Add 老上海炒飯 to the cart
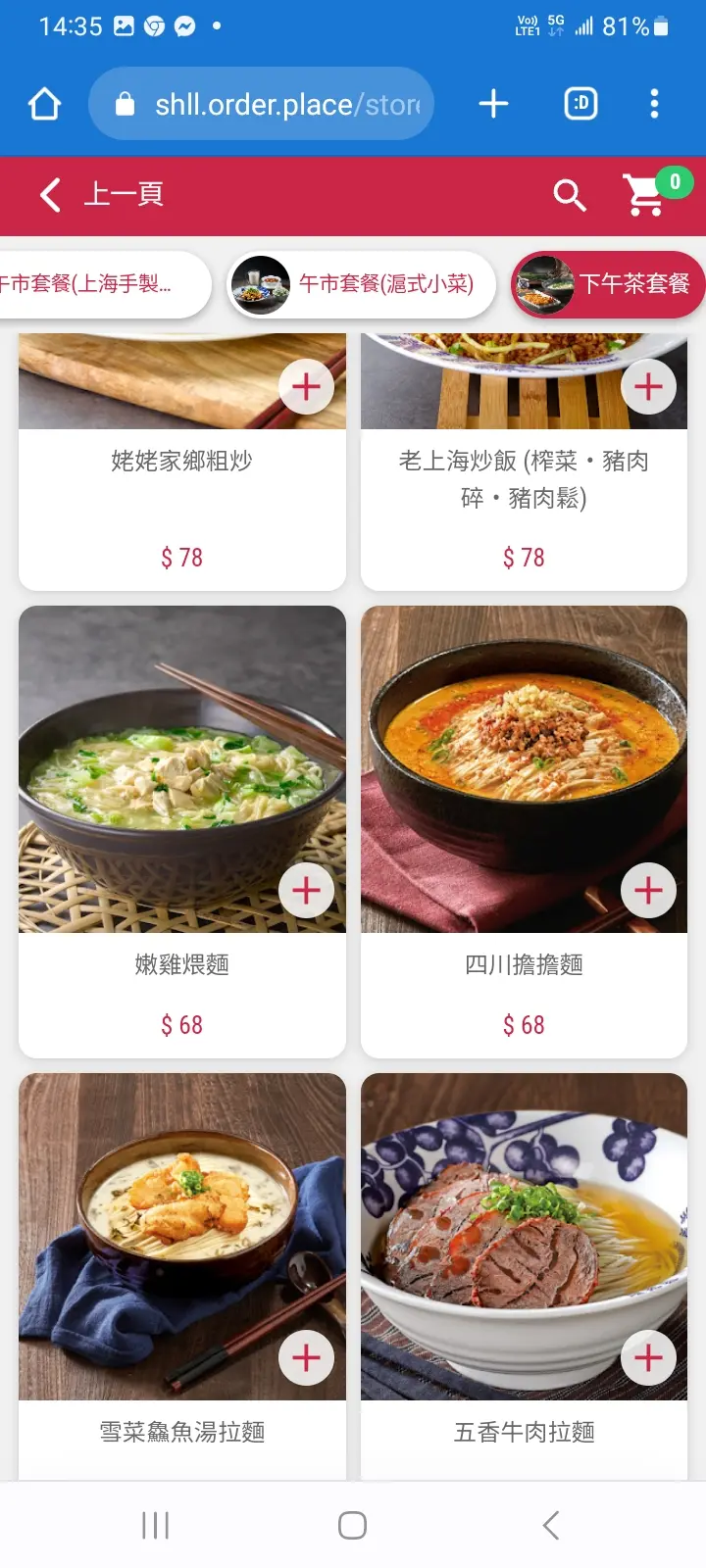This screenshot has width=706, height=1568. point(648,387)
